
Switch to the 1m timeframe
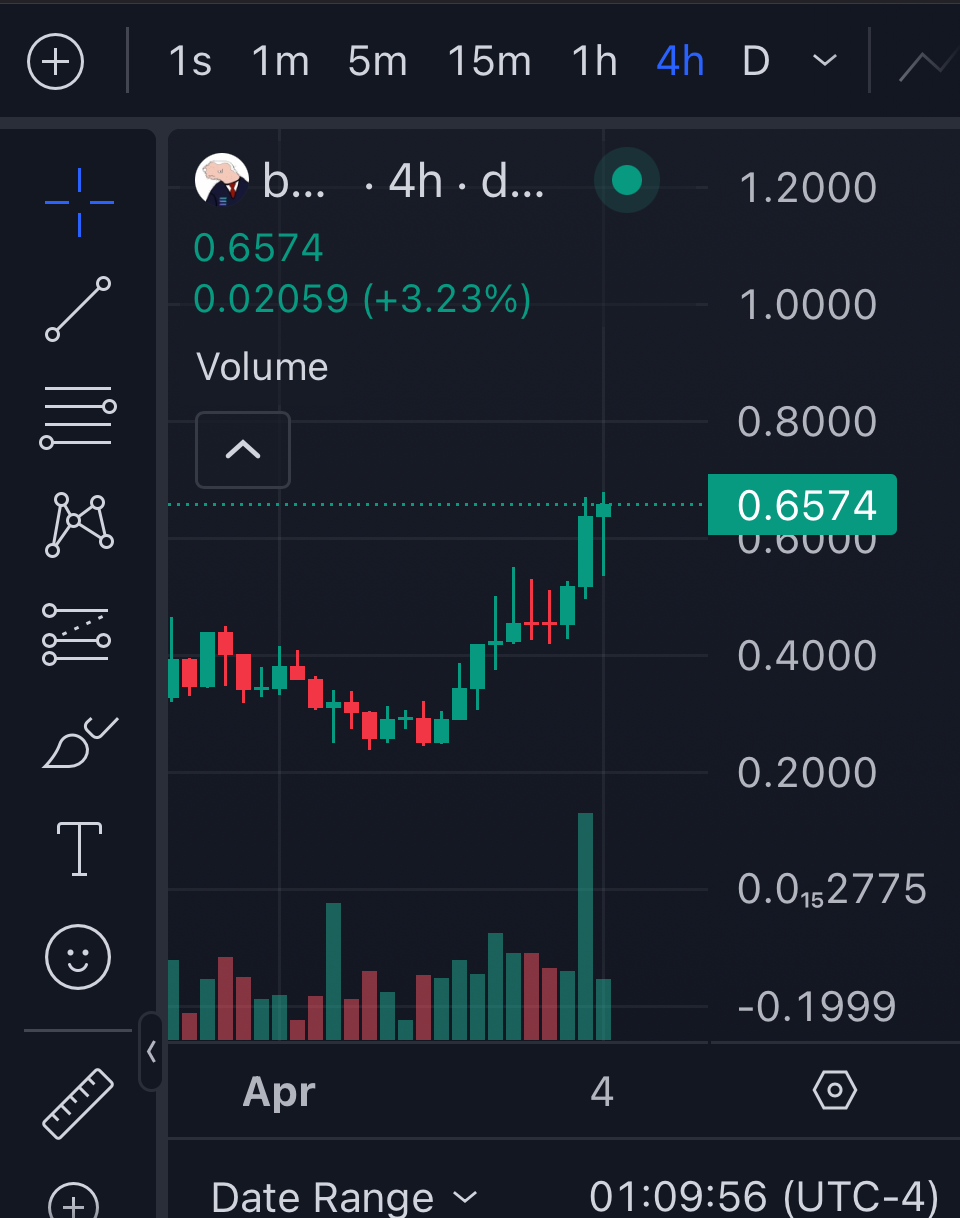pyautogui.click(x=280, y=63)
